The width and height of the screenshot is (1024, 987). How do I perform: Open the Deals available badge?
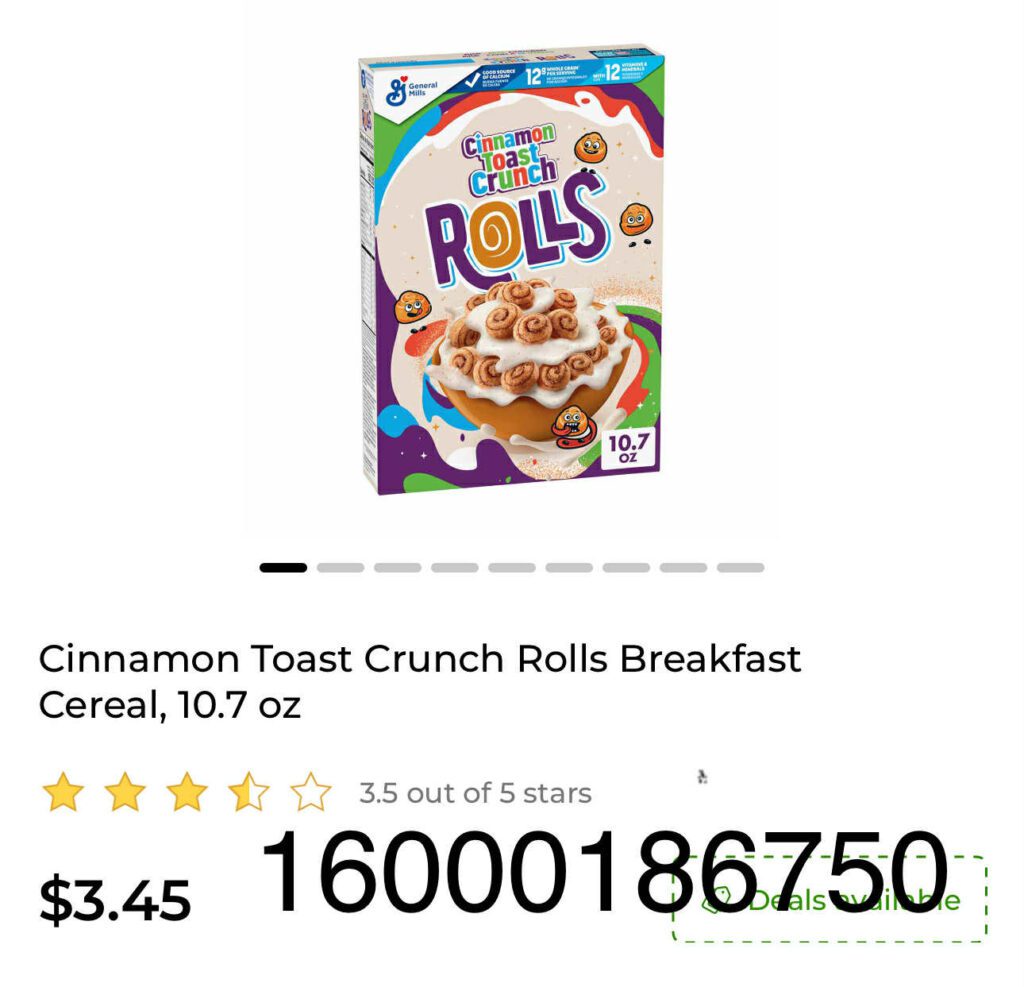pyautogui.click(x=830, y=900)
